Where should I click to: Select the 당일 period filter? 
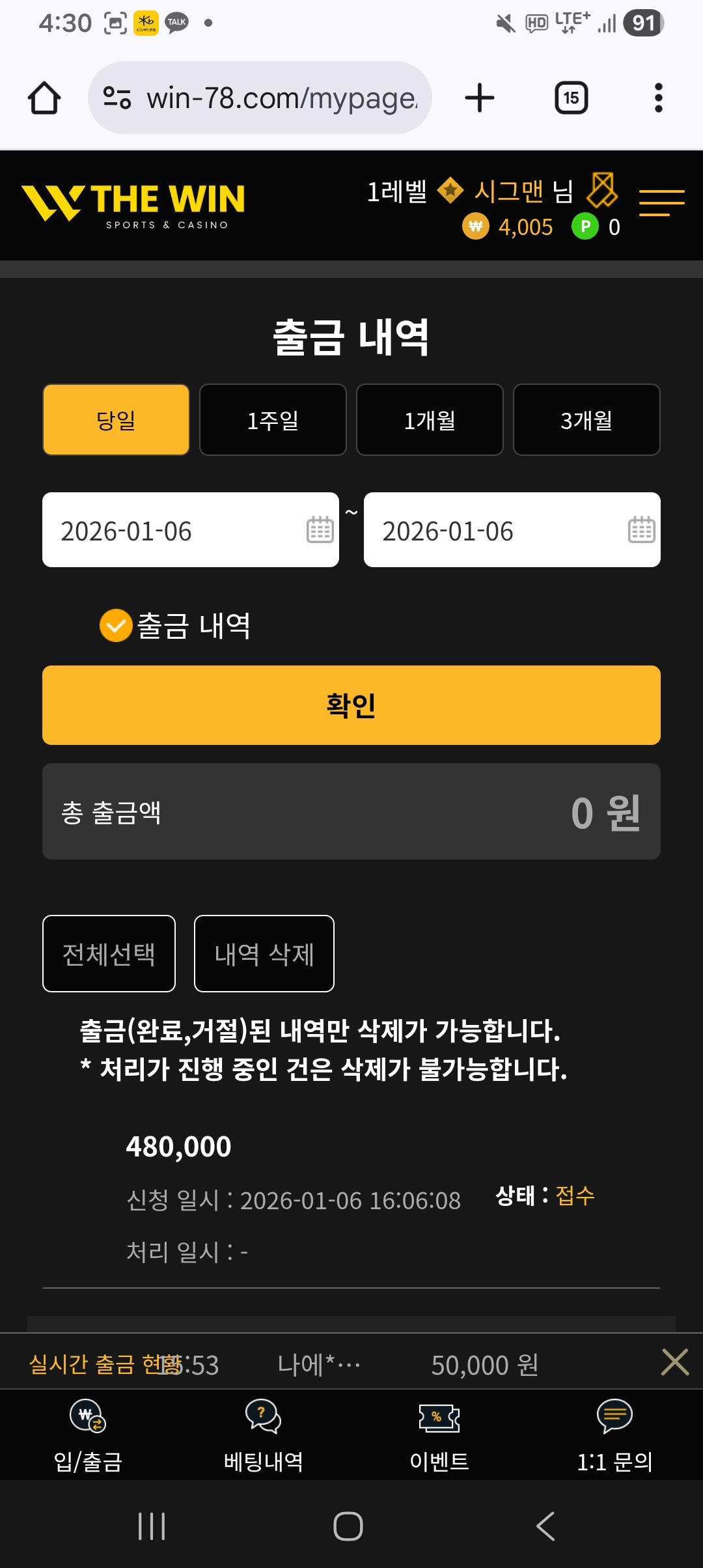(x=116, y=420)
